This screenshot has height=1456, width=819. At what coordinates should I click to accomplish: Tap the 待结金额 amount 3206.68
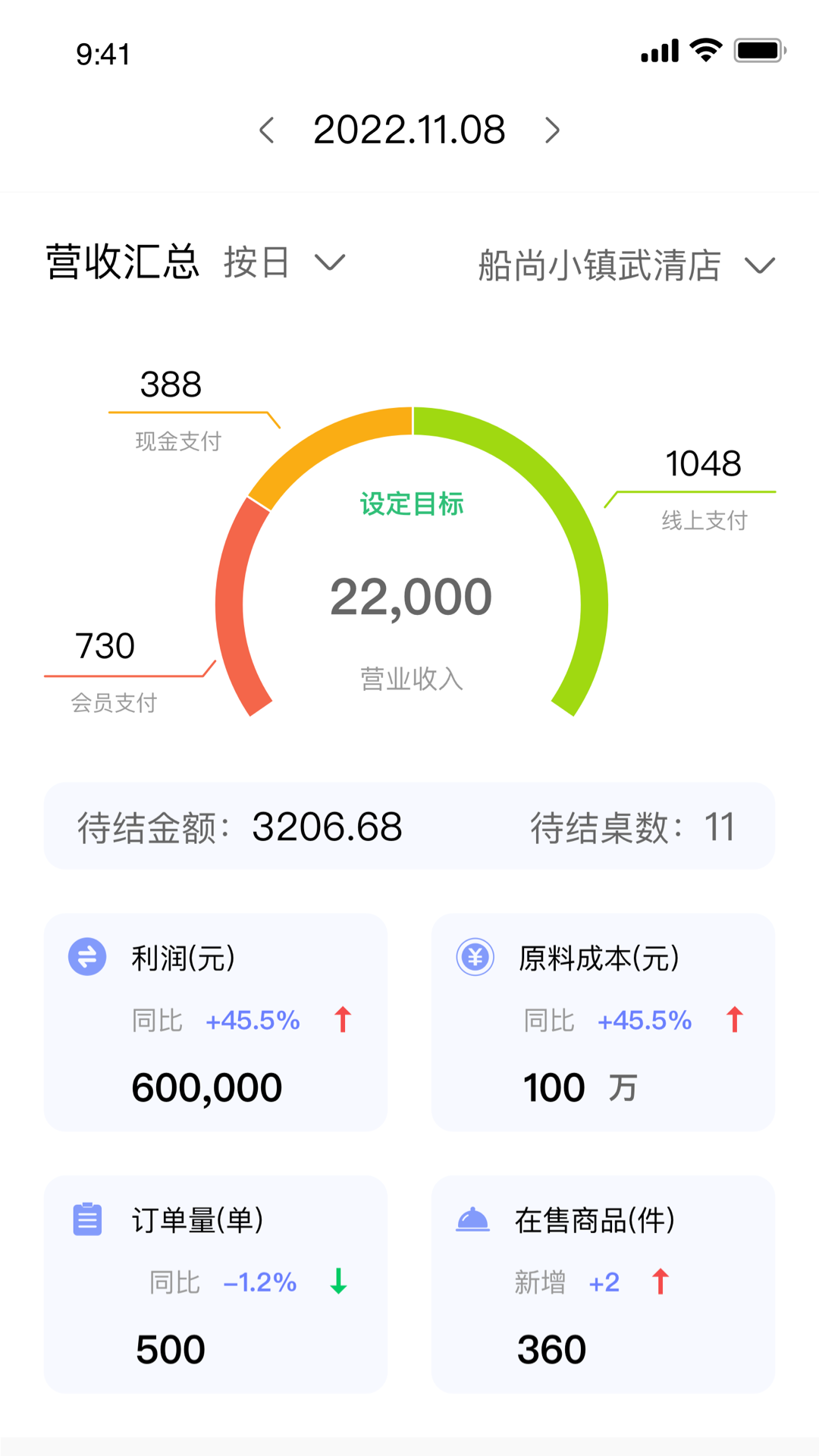point(328,827)
